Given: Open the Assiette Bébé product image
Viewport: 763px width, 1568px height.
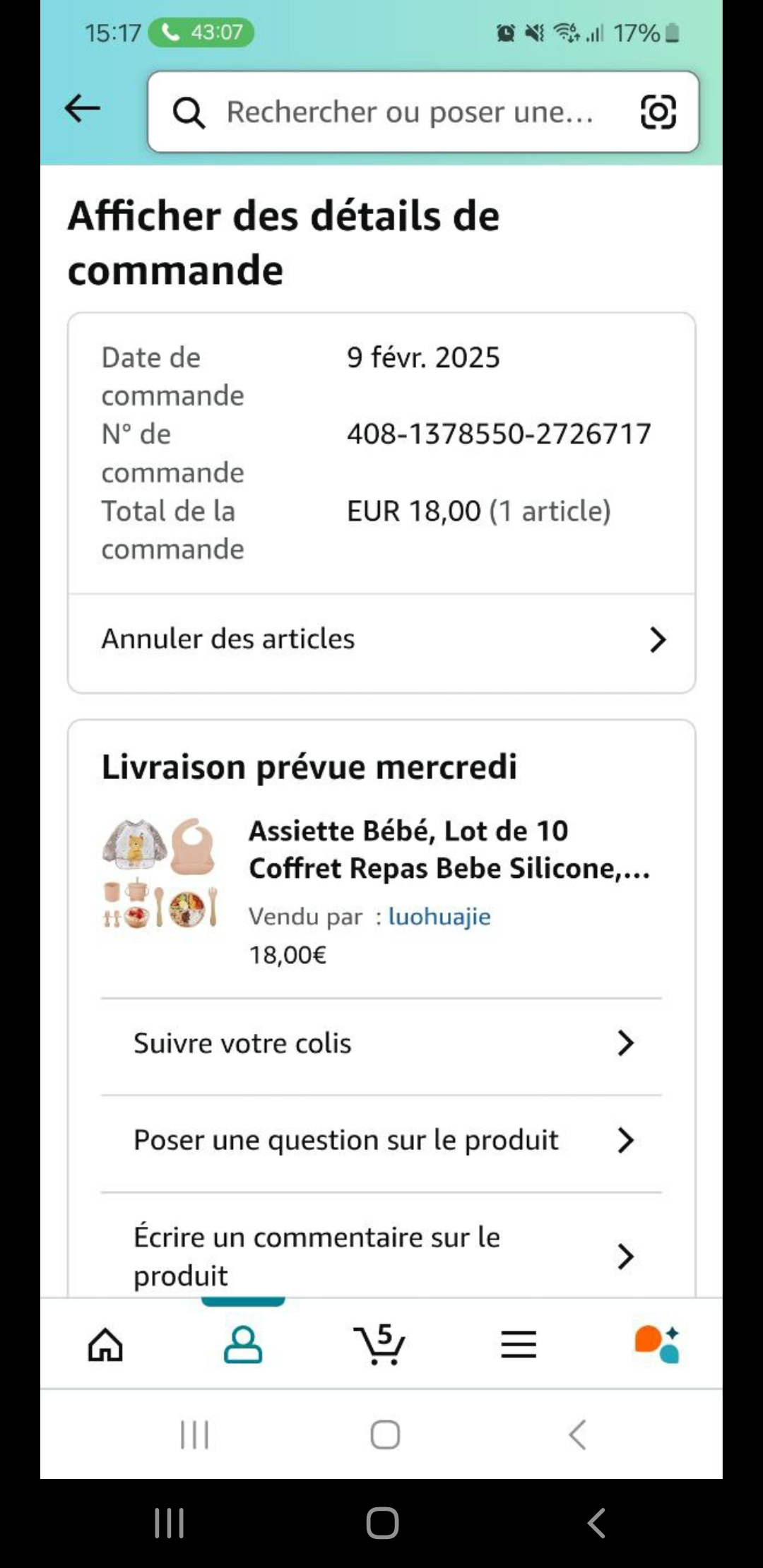Looking at the screenshot, I should coord(160,873).
